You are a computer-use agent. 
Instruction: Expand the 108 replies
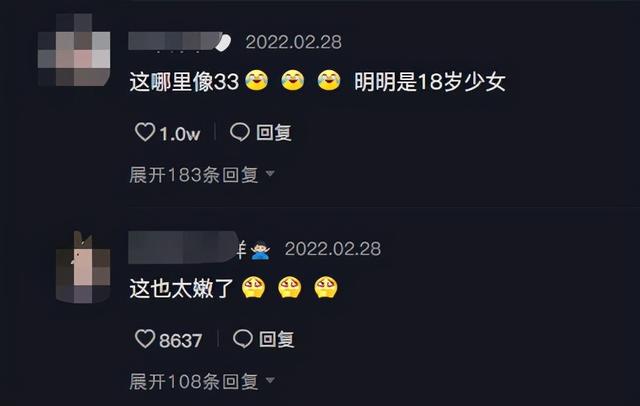click(x=200, y=382)
